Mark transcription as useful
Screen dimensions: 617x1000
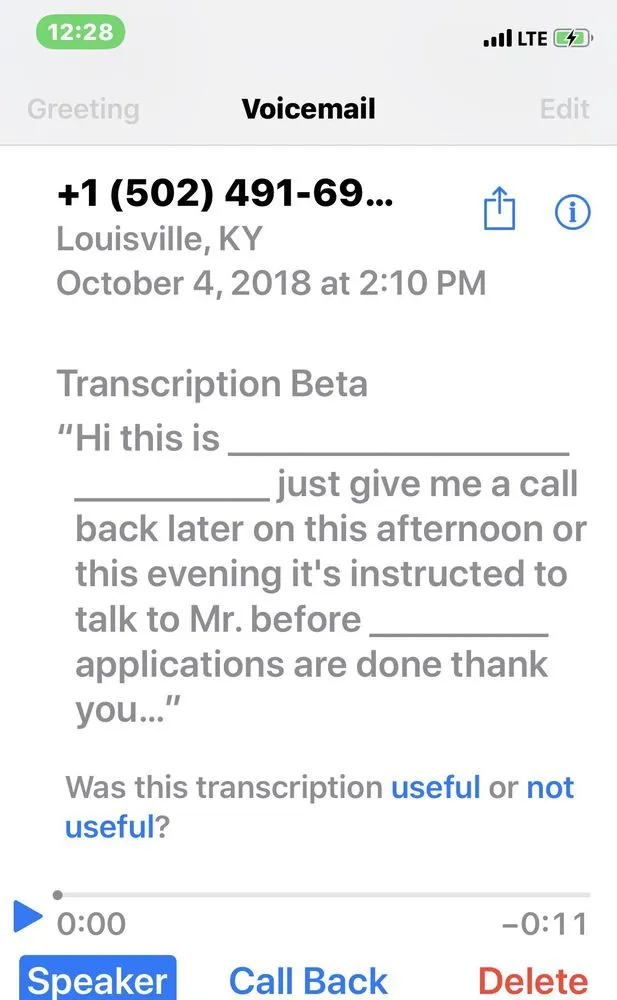pyautogui.click(x=435, y=787)
